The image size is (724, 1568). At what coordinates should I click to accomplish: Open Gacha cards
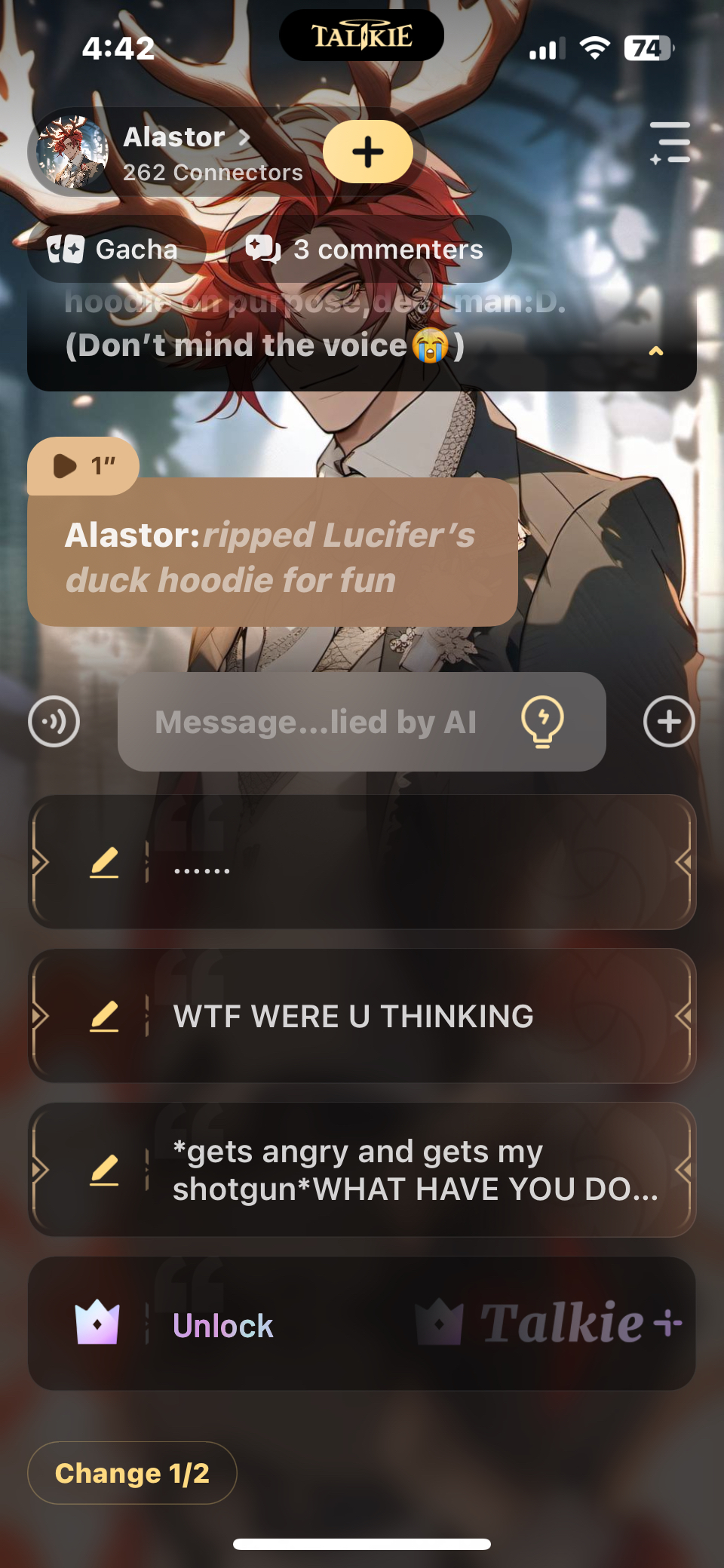[x=115, y=249]
